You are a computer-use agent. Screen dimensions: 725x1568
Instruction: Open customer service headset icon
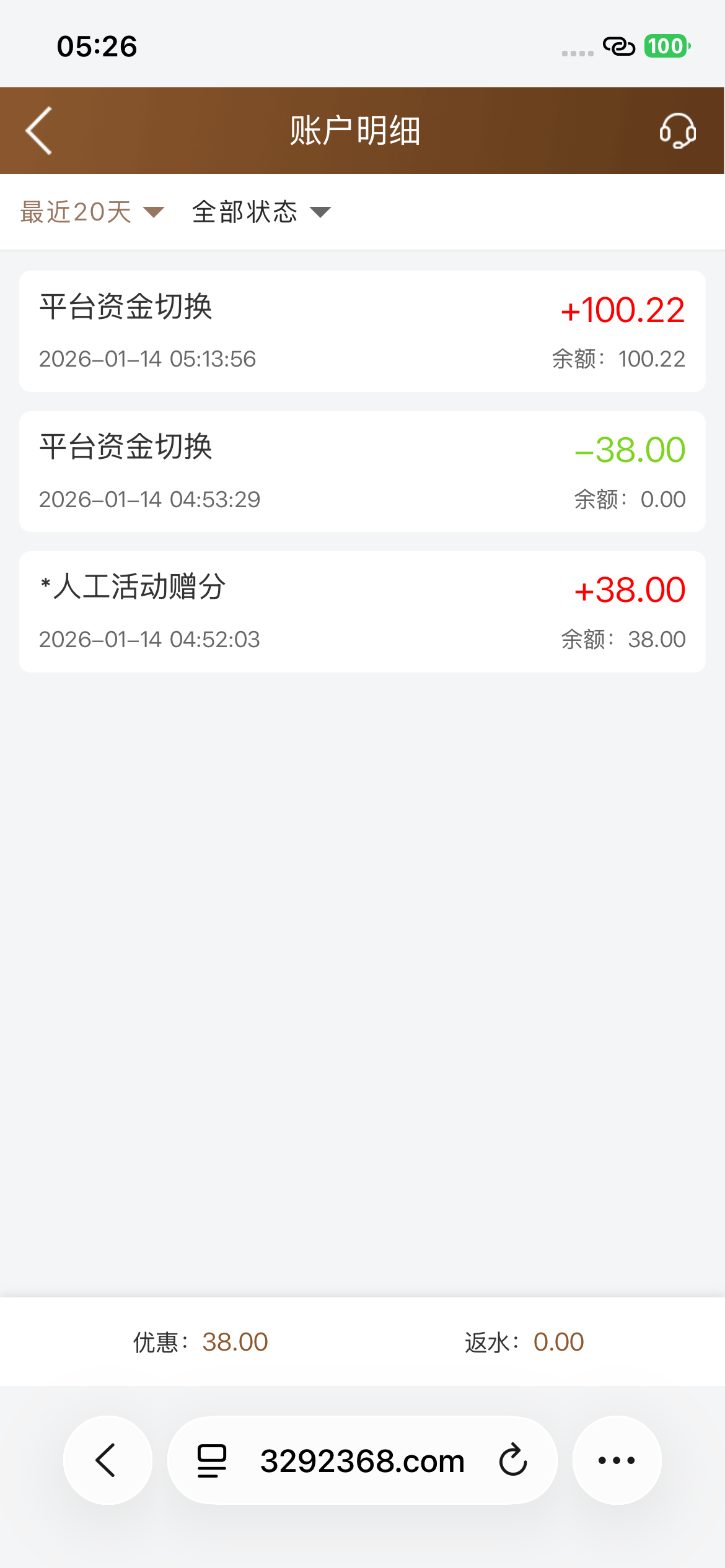pos(677,131)
